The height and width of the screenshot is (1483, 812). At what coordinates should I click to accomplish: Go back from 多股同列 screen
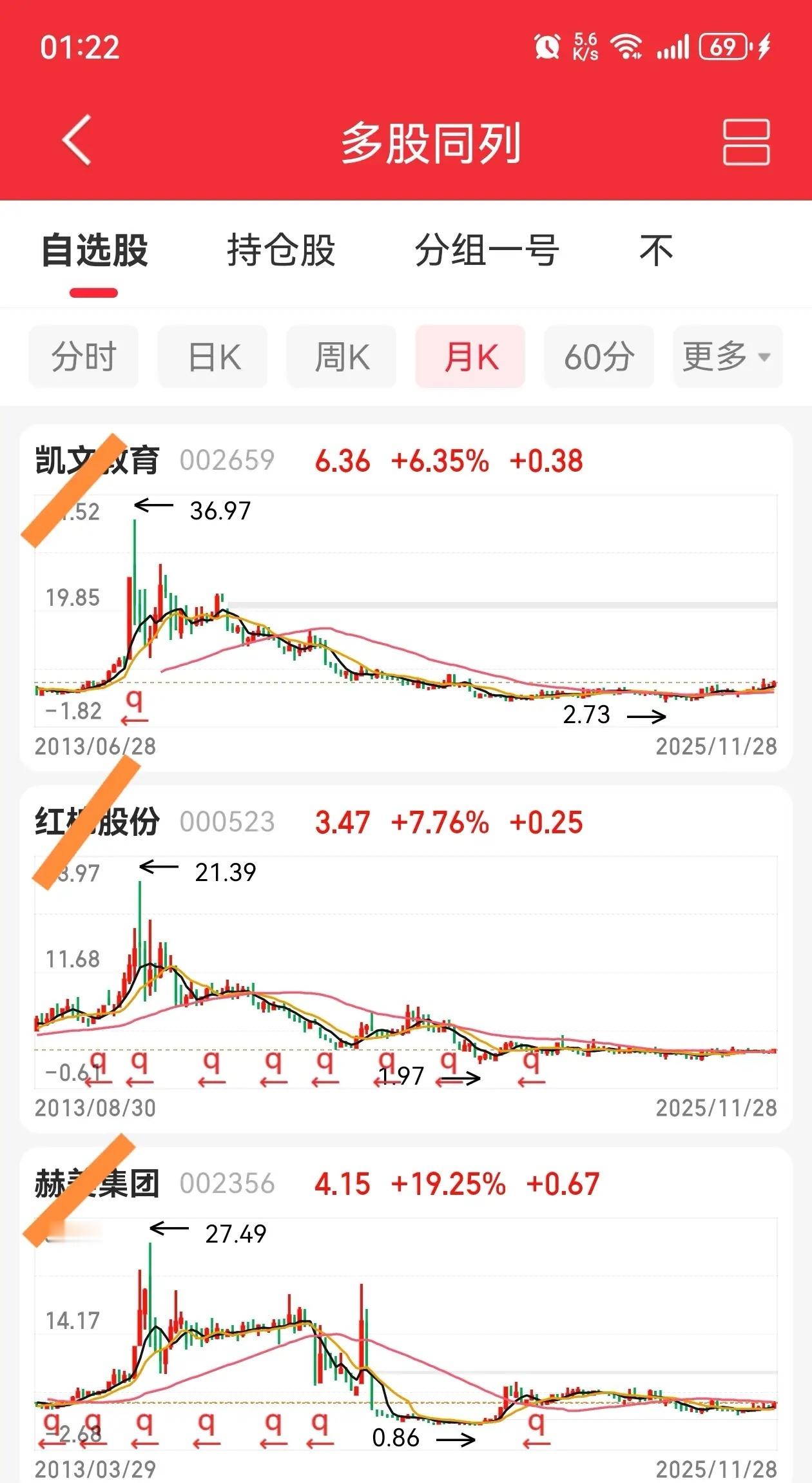coord(77,141)
